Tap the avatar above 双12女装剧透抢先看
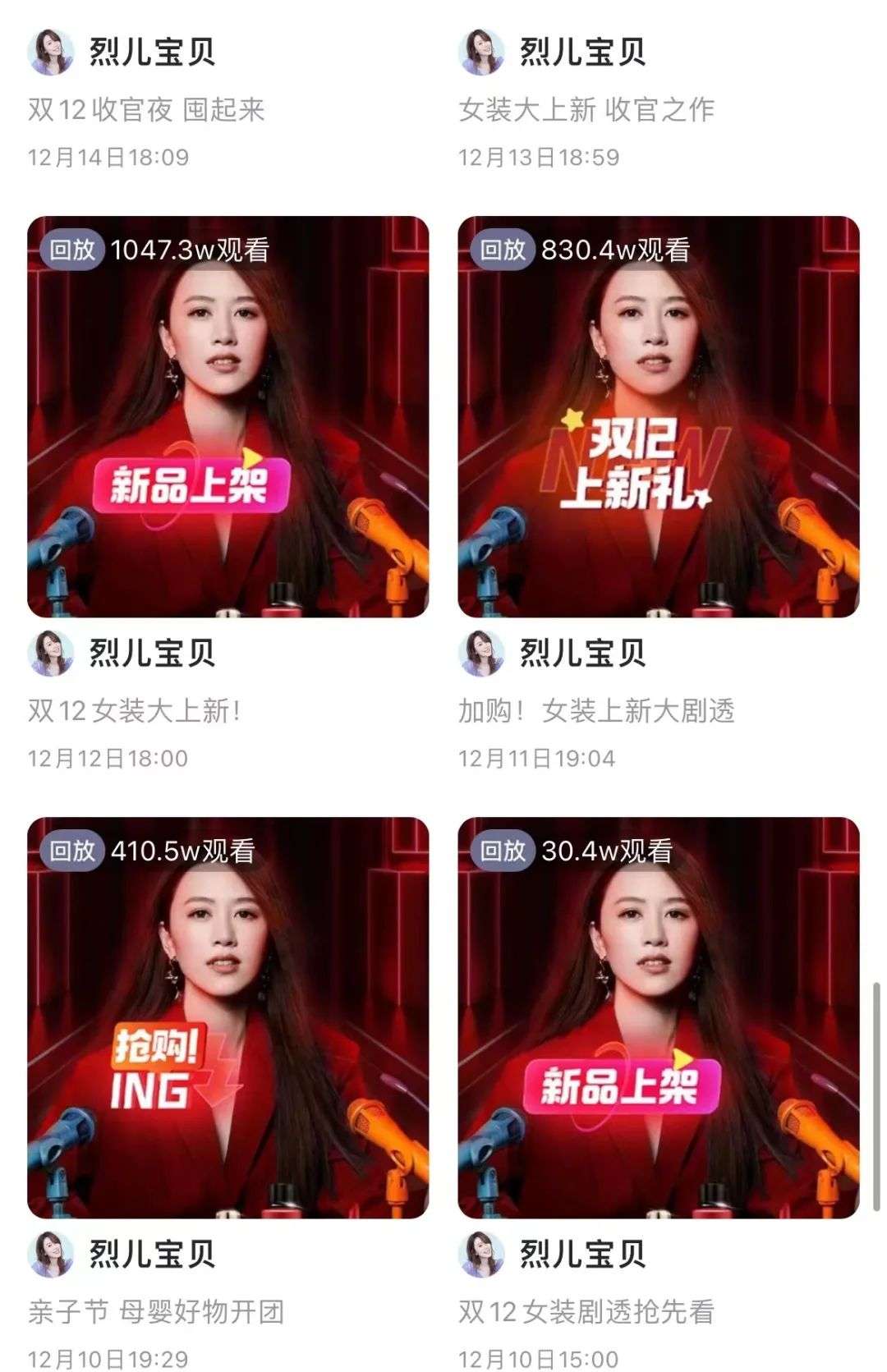Image resolution: width=887 pixels, height=1372 pixels. [x=481, y=1255]
